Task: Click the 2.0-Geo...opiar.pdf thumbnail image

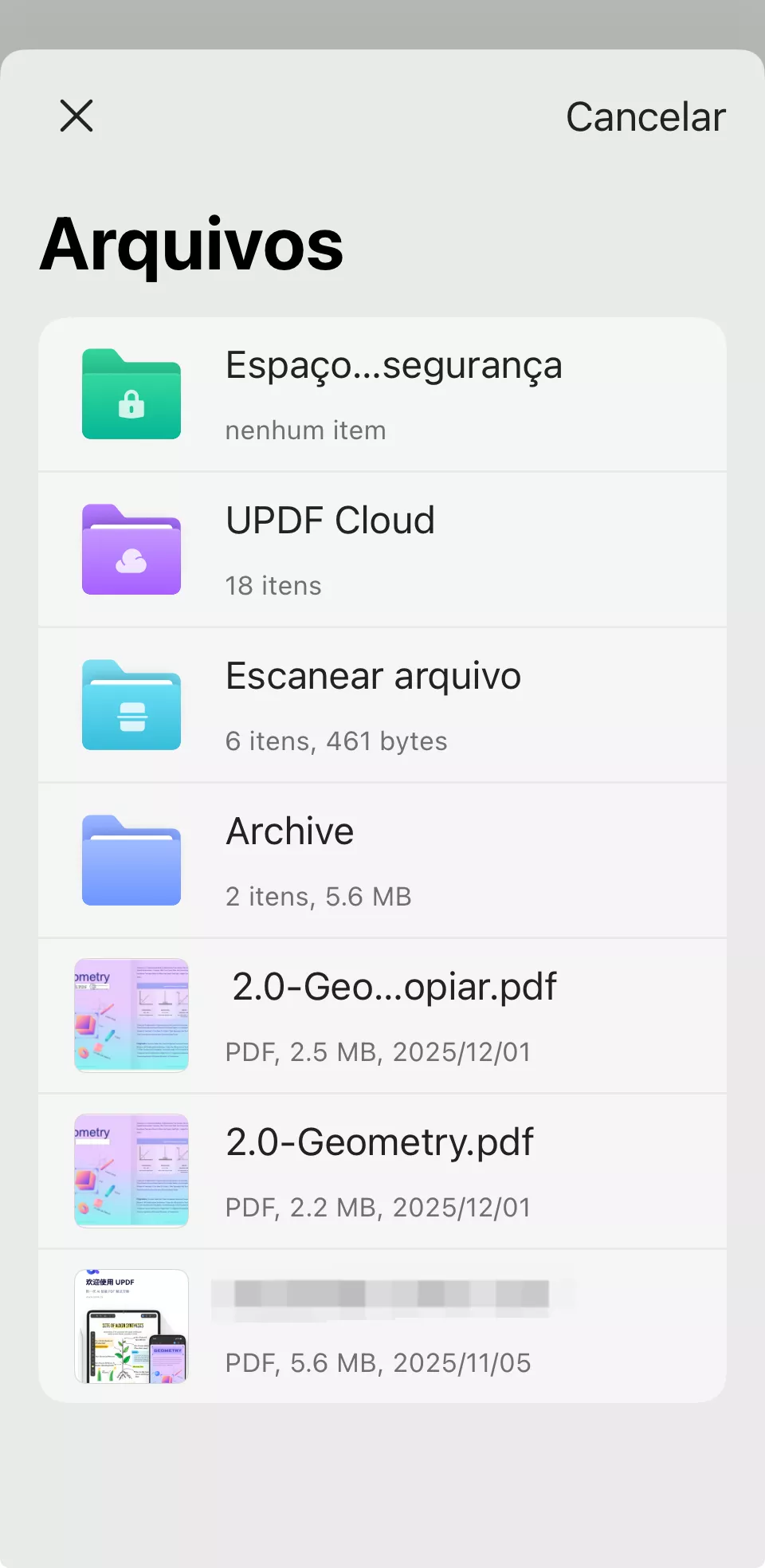Action: (131, 1015)
